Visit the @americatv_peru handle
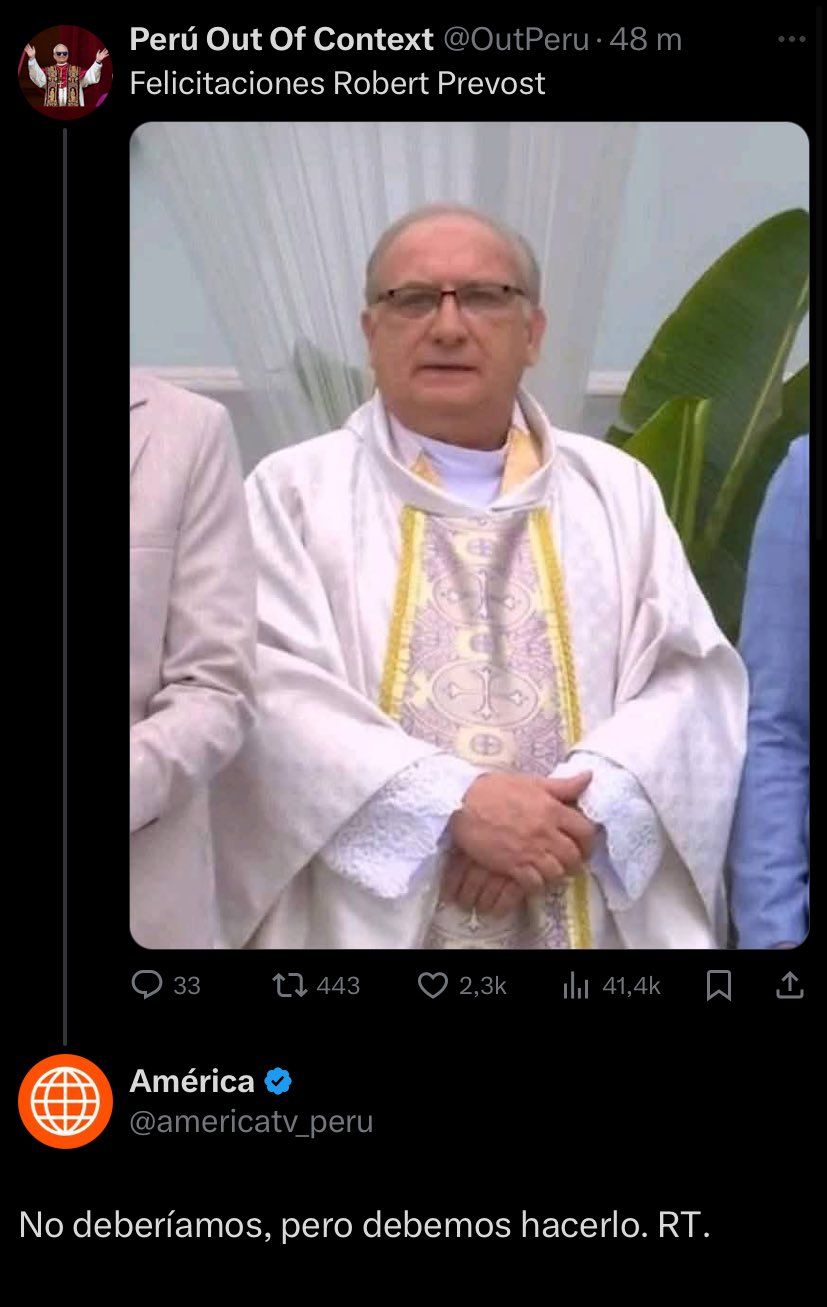This screenshot has height=1307, width=827. 251,1122
